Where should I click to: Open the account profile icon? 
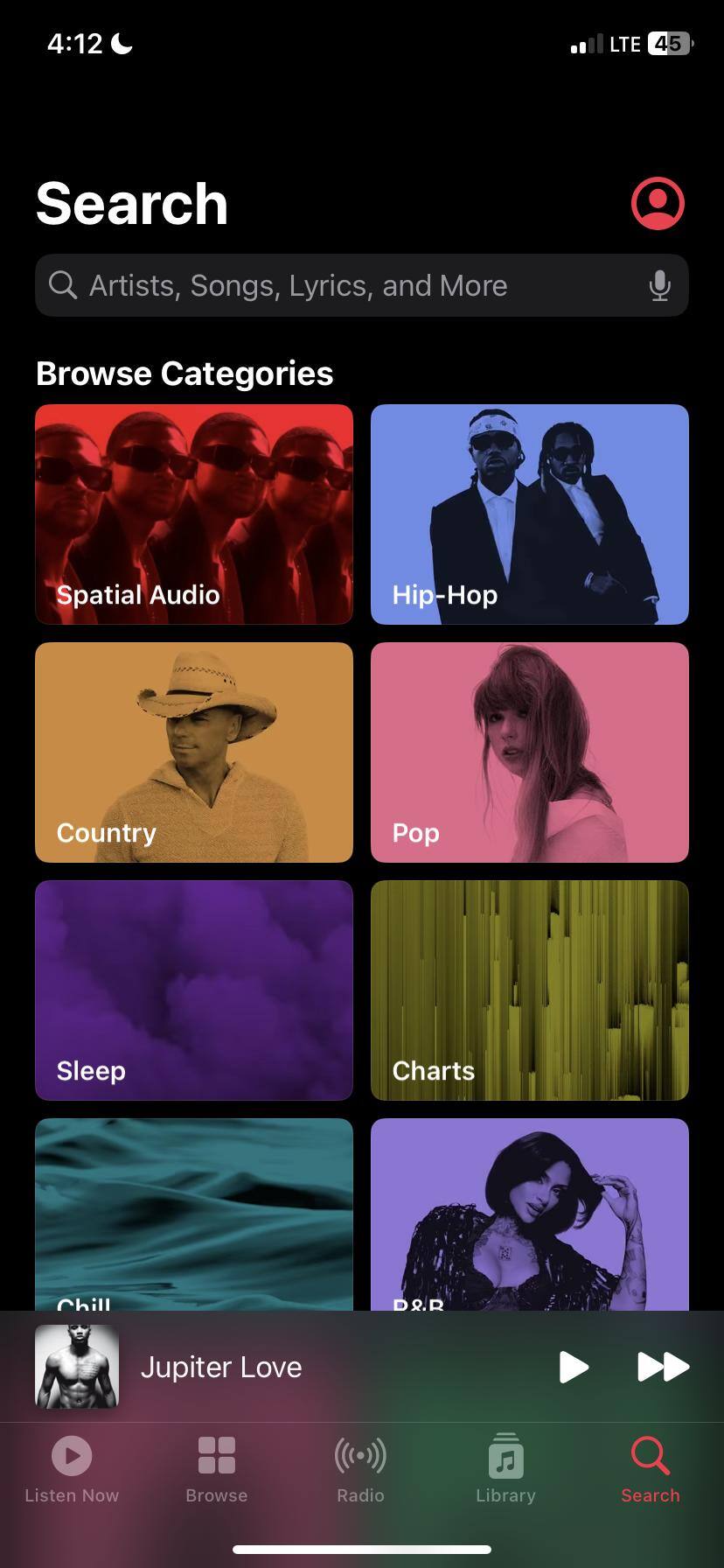click(658, 204)
